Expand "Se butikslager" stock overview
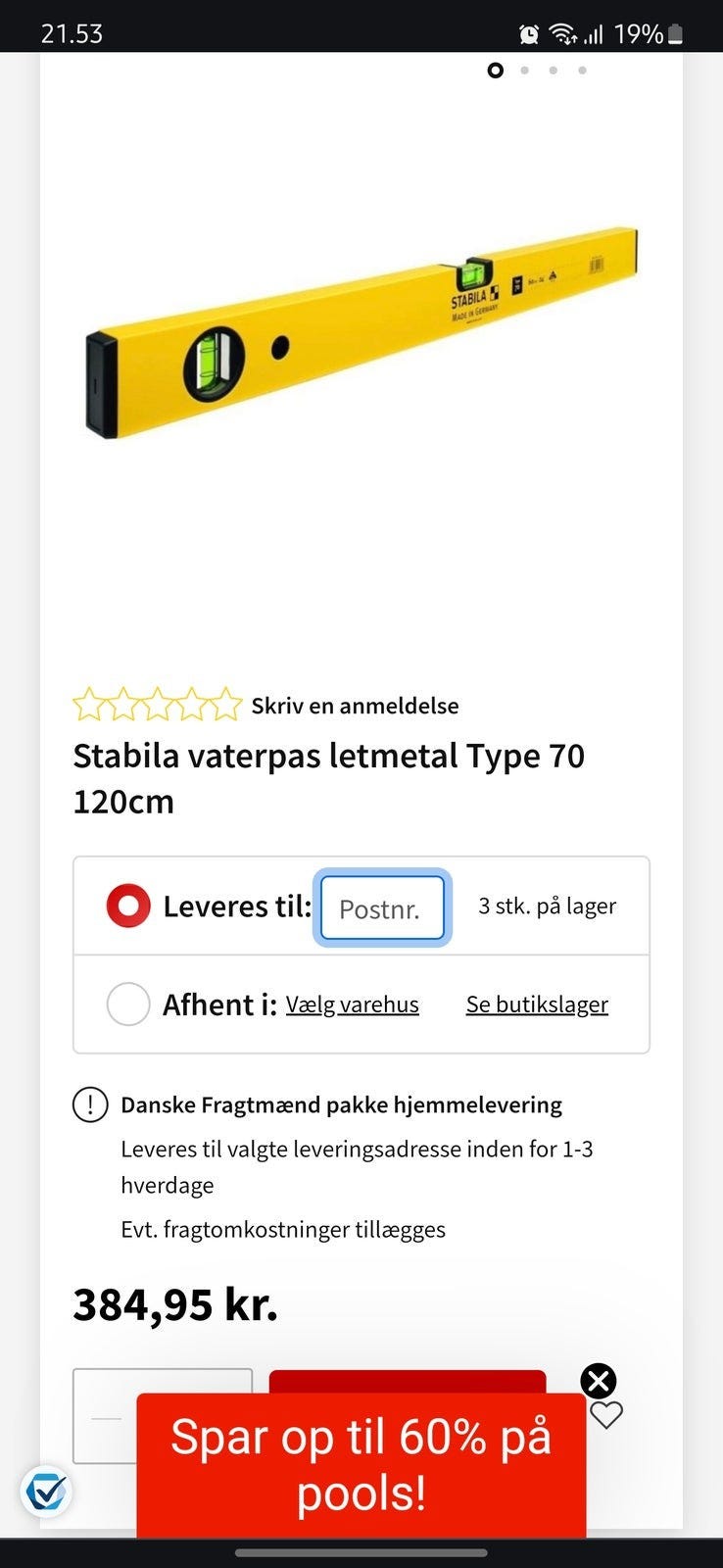723x1568 pixels. tap(537, 1004)
